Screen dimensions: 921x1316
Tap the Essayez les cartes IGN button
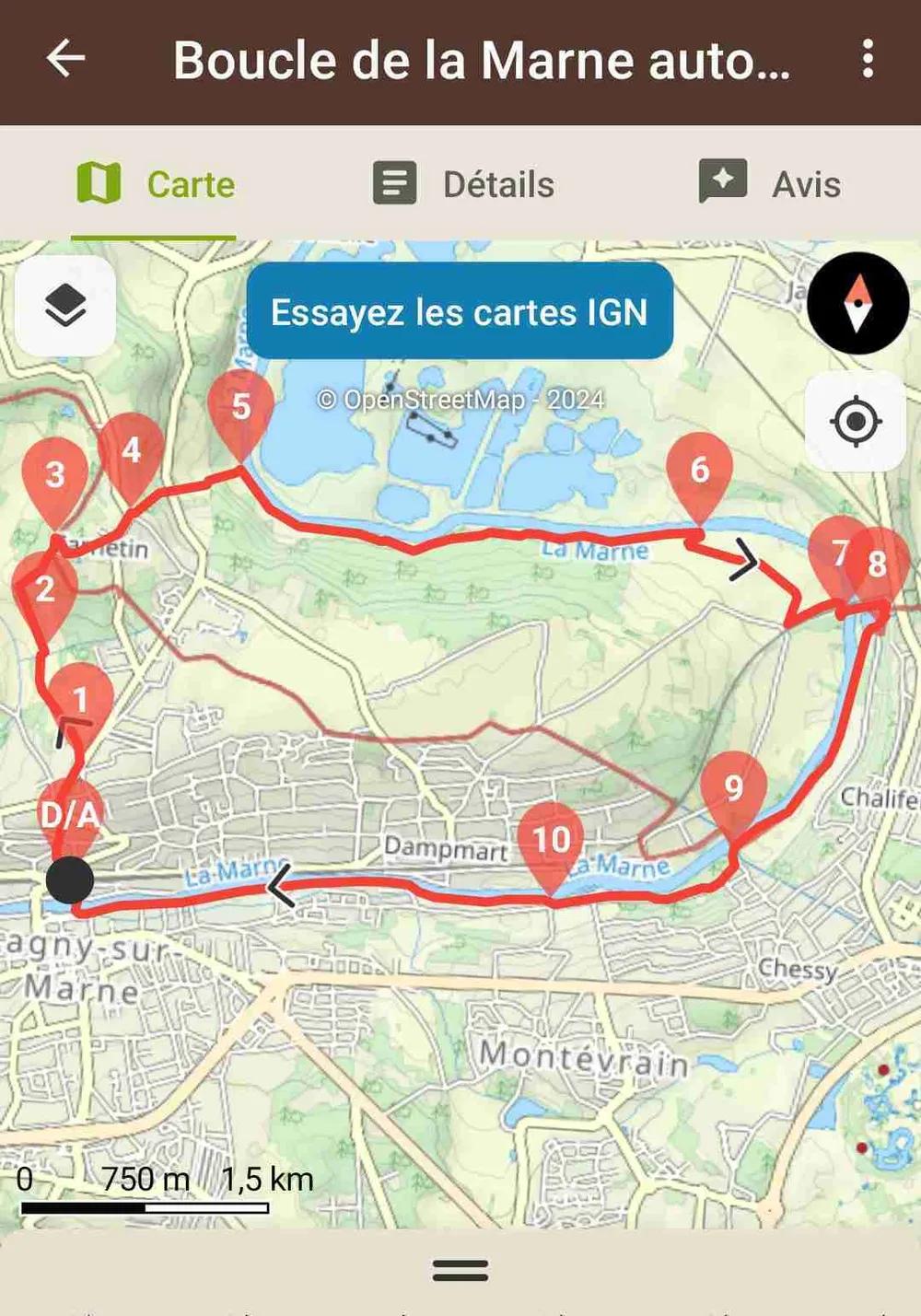(460, 313)
